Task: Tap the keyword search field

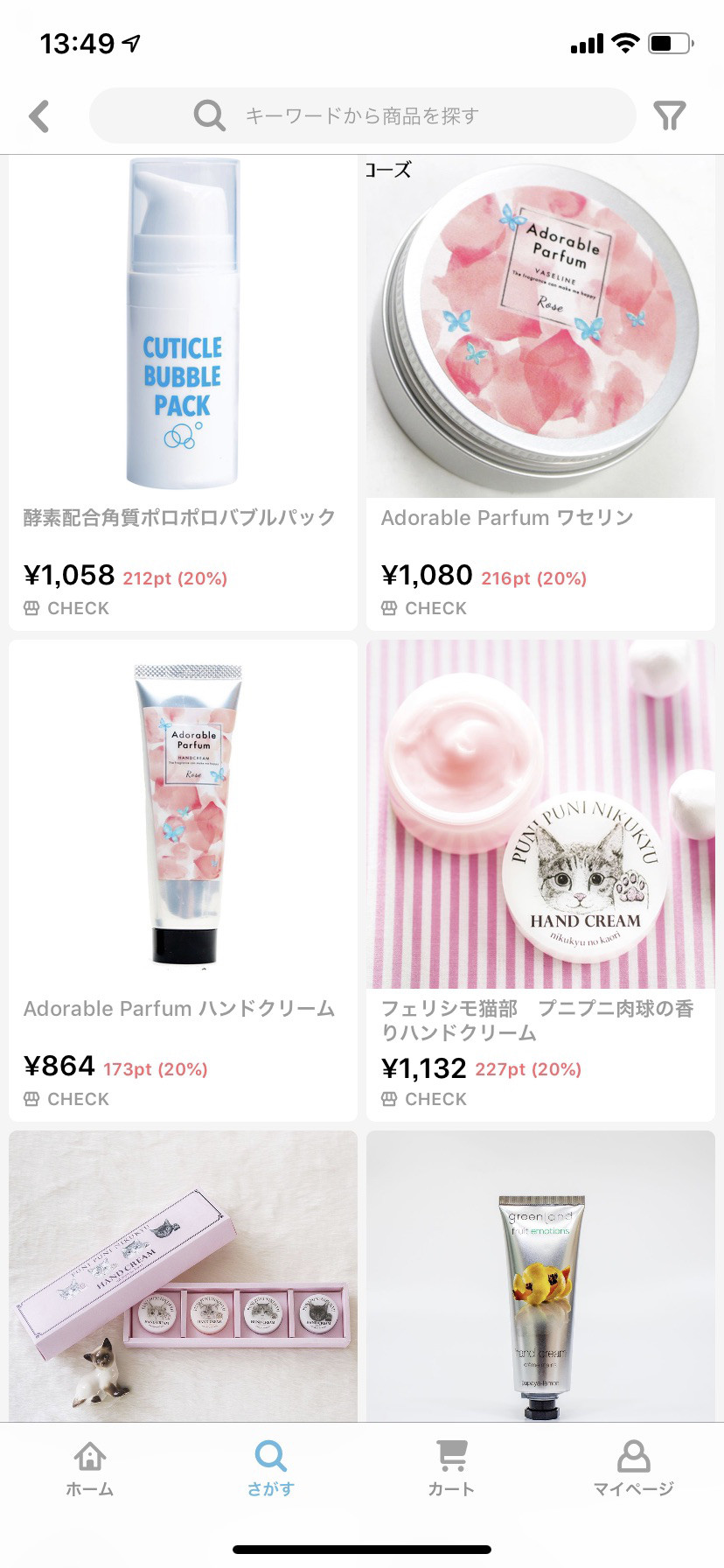Action: coord(362,115)
